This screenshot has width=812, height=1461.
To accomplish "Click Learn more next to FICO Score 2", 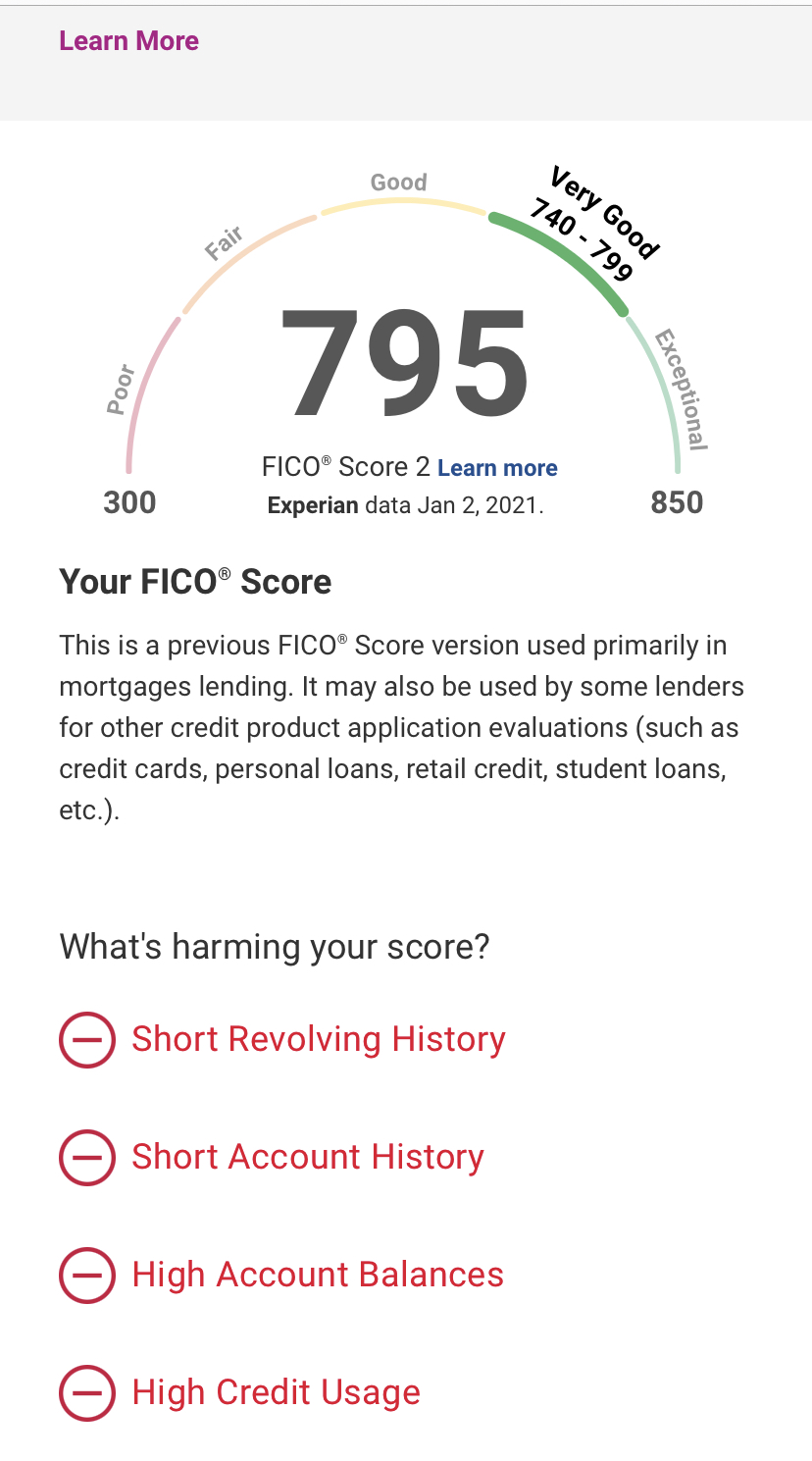I will point(497,468).
